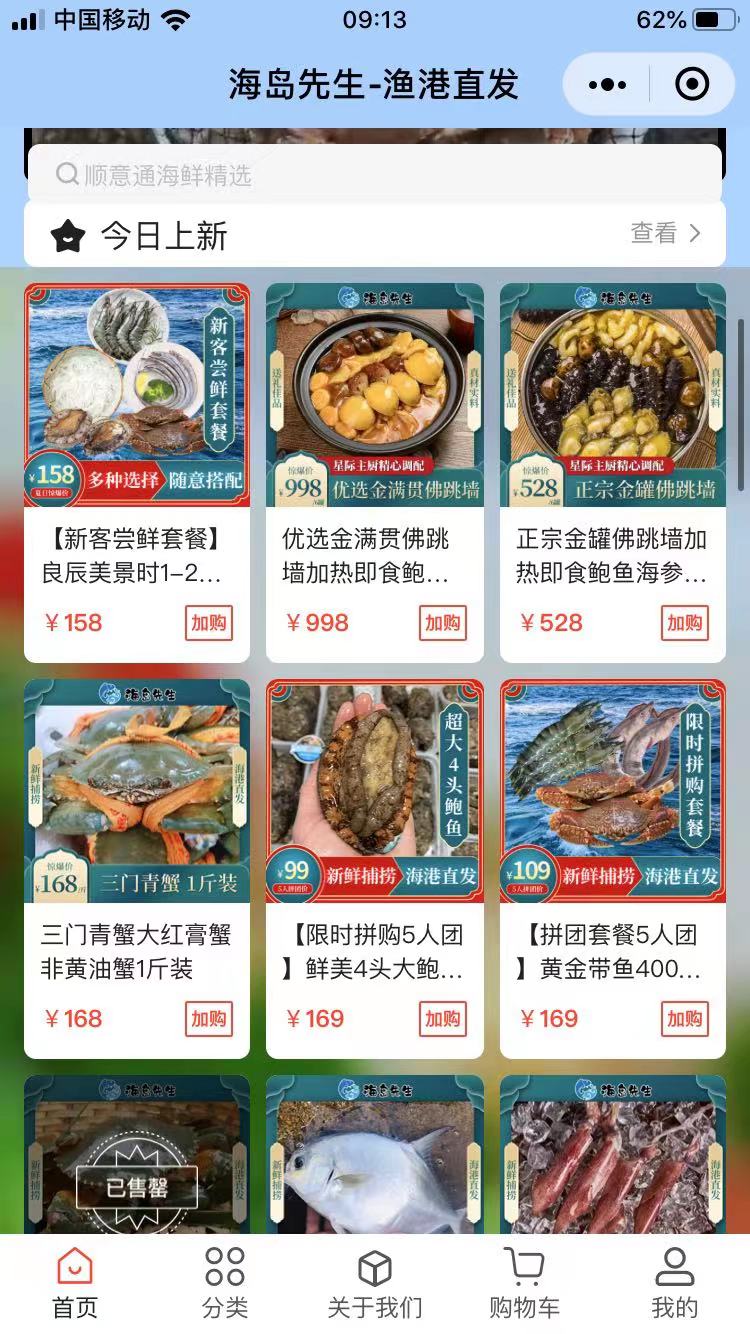Add the ¥168 三门青蟹 to cart
750x1334 pixels.
click(x=209, y=1019)
